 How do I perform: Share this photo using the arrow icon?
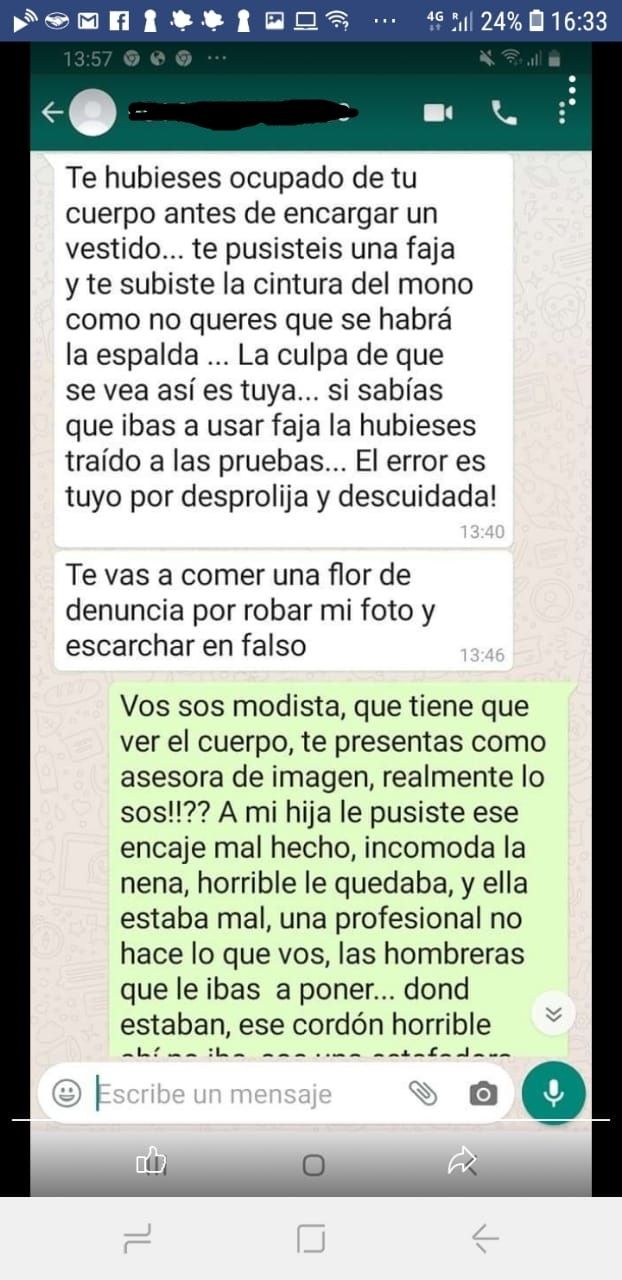click(461, 1161)
